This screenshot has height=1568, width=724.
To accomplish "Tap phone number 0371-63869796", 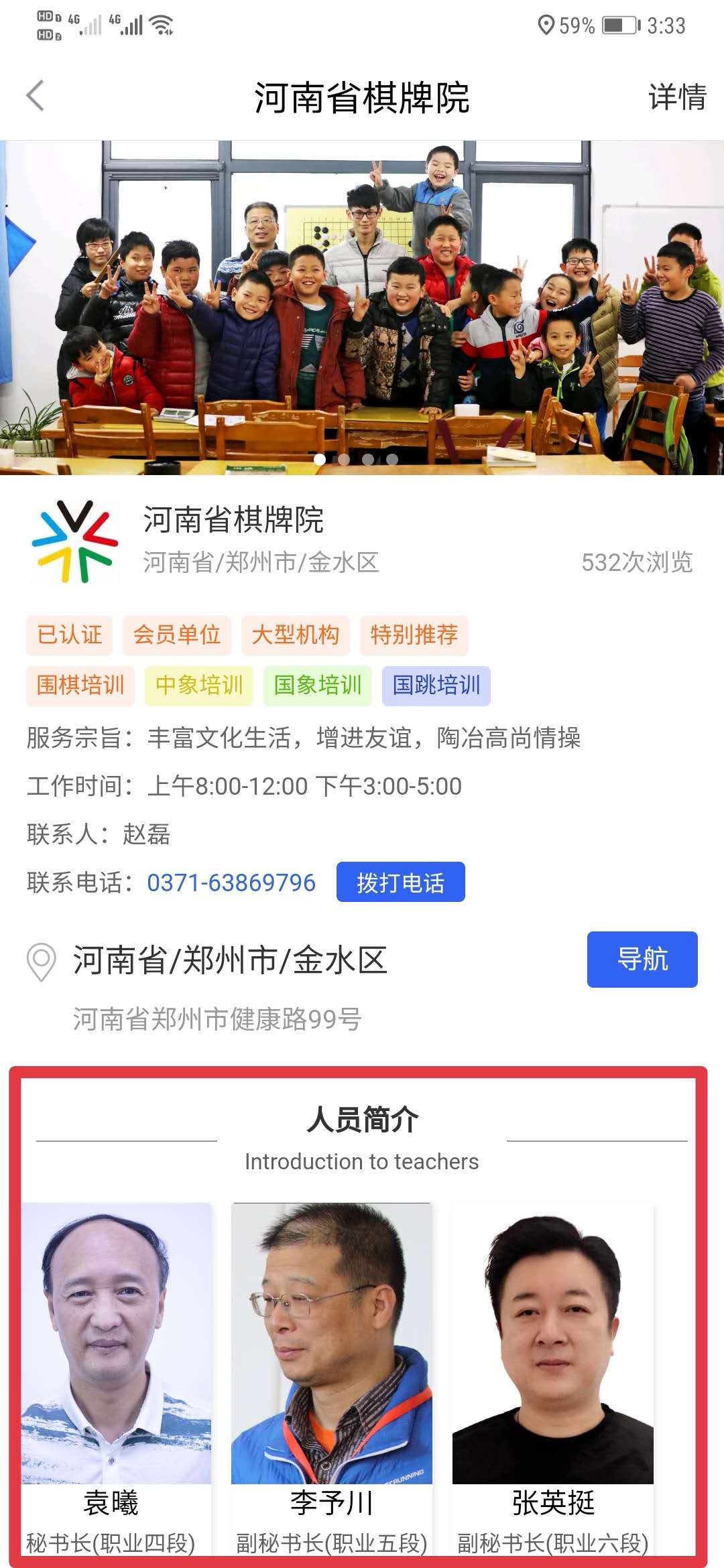I will (231, 883).
